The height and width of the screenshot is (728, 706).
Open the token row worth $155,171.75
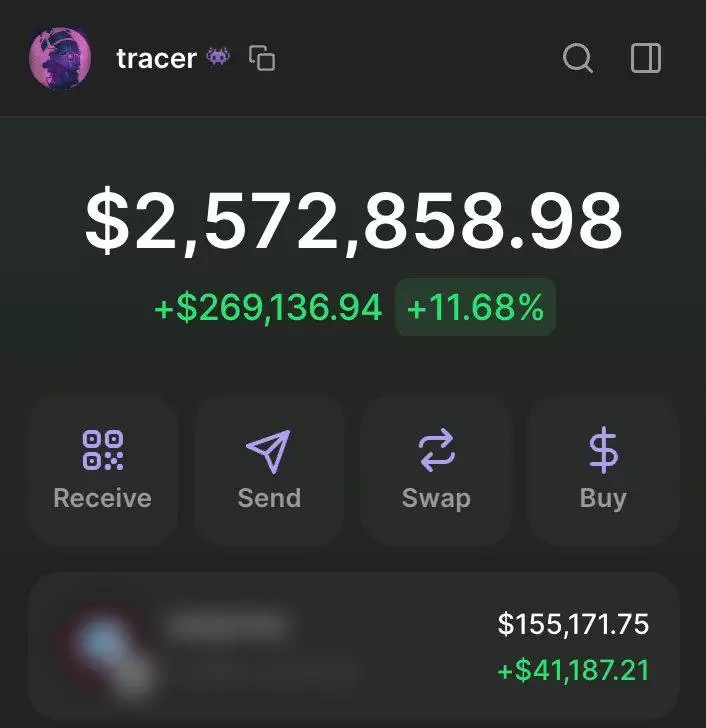[x=353, y=647]
